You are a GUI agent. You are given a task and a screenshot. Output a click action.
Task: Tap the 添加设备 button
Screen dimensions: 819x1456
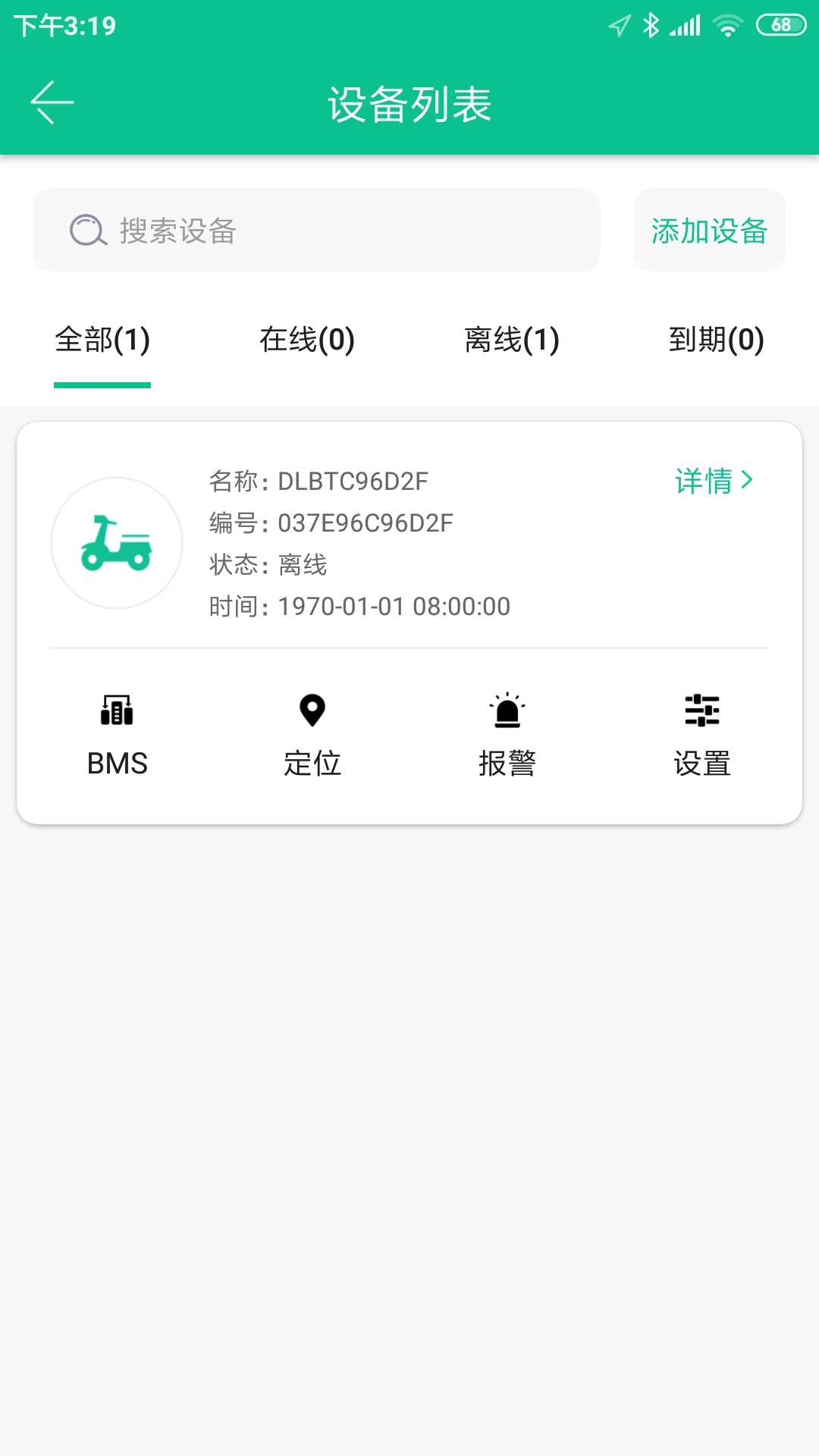click(x=710, y=230)
